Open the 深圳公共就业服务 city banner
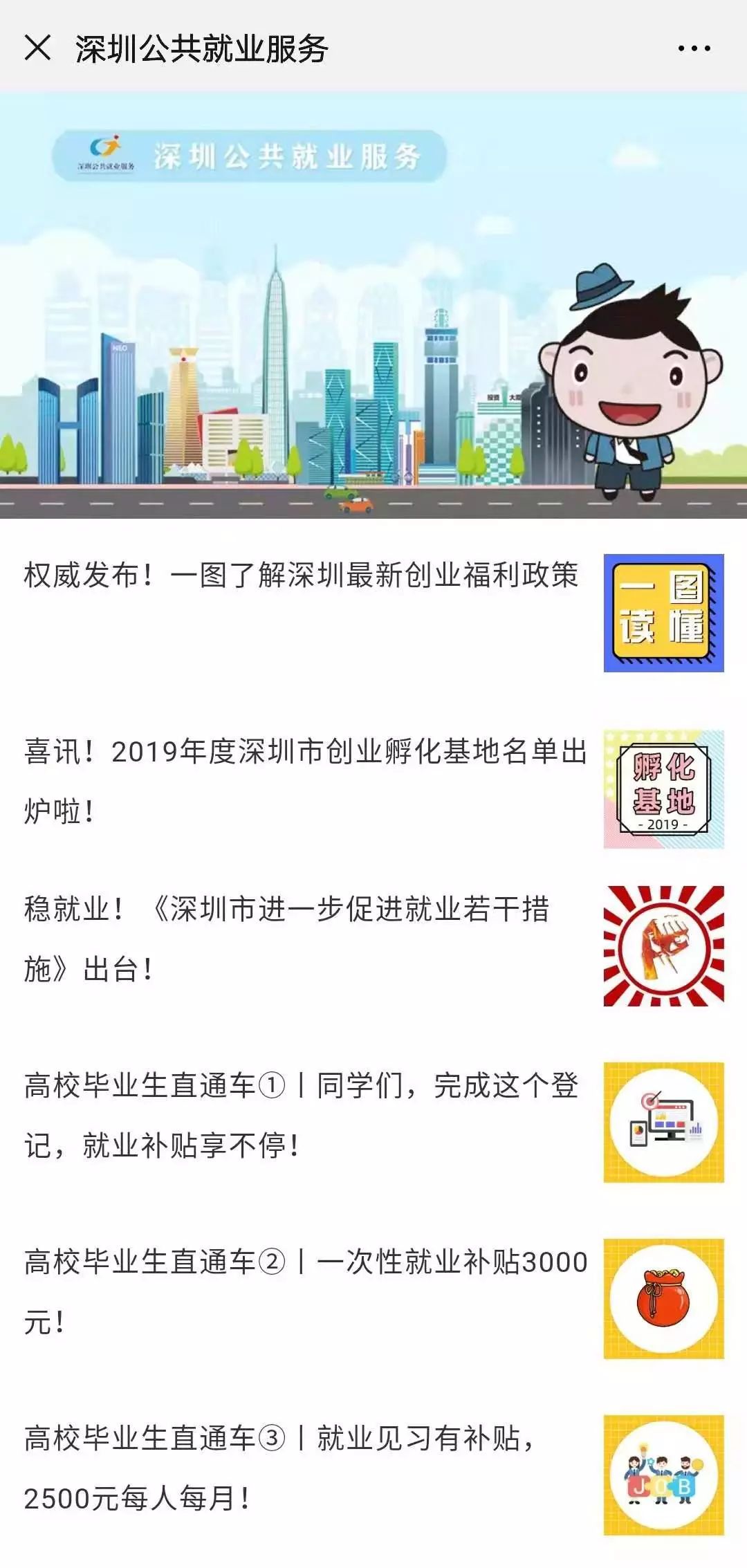 (373, 304)
